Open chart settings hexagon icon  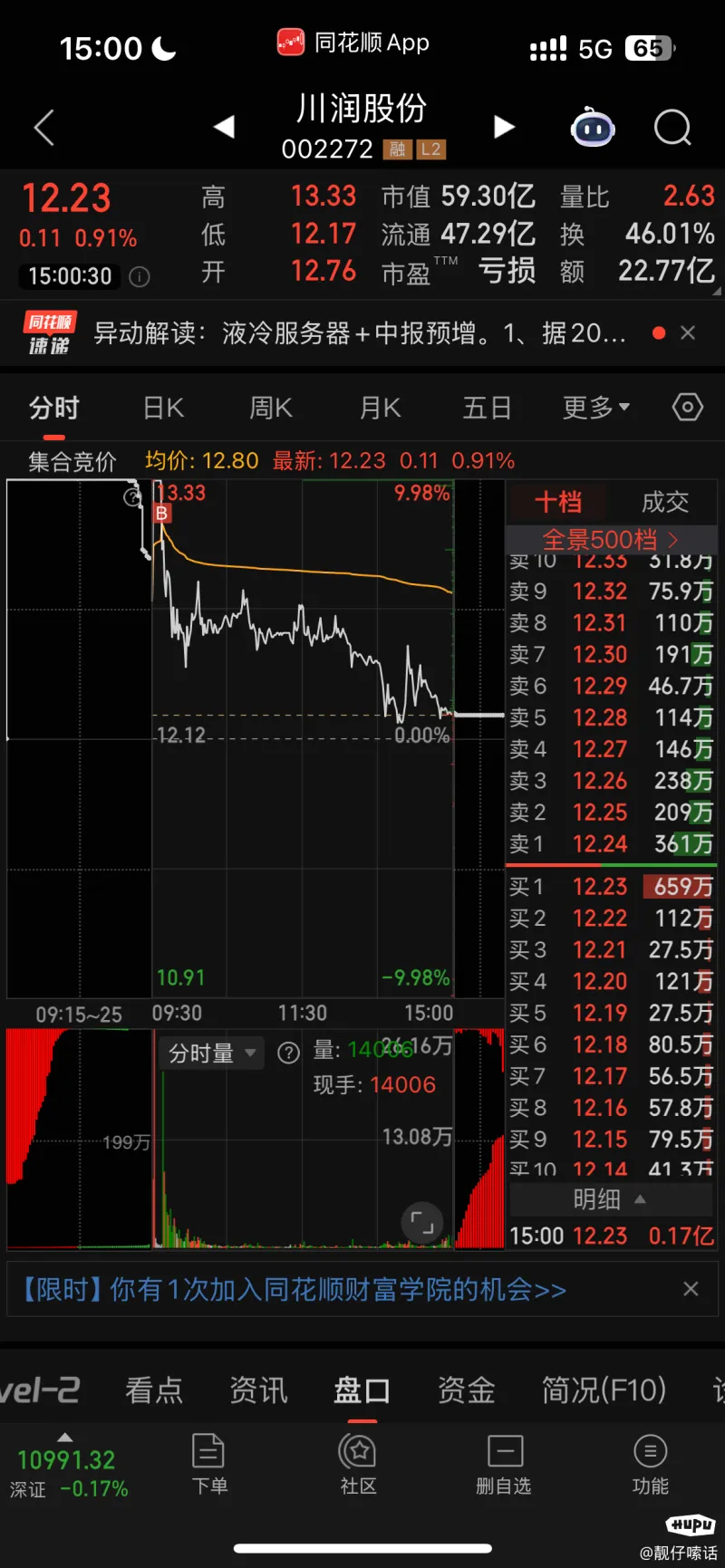(x=687, y=408)
